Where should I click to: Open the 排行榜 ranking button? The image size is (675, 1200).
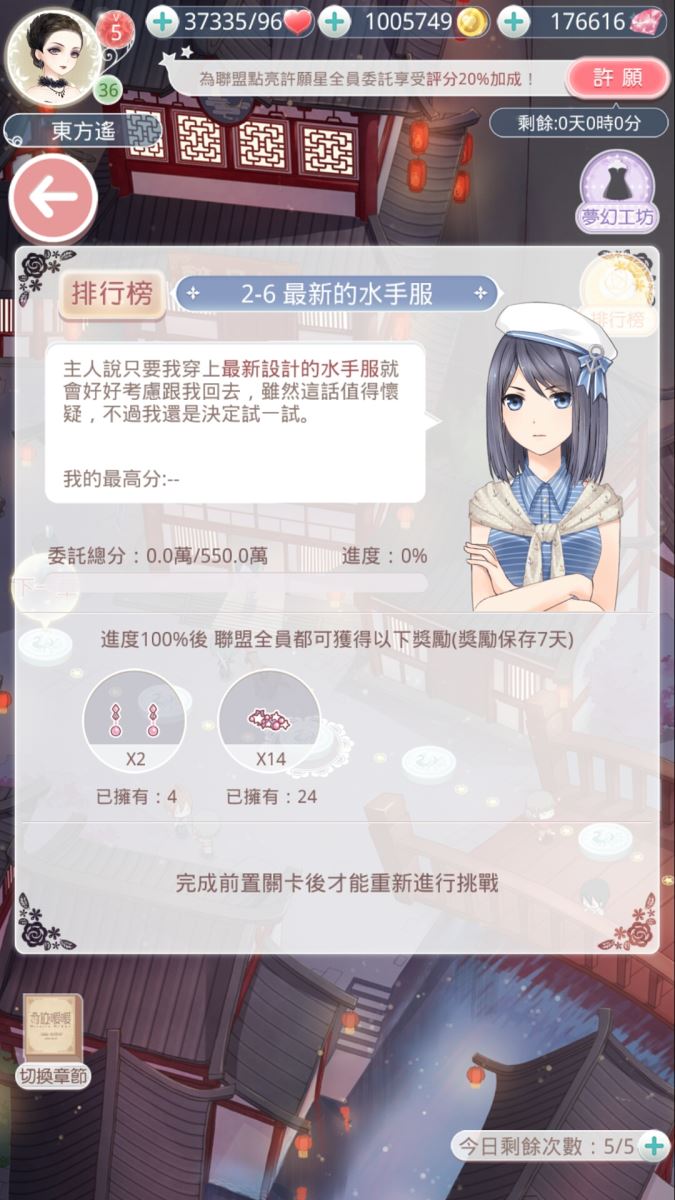[112, 294]
